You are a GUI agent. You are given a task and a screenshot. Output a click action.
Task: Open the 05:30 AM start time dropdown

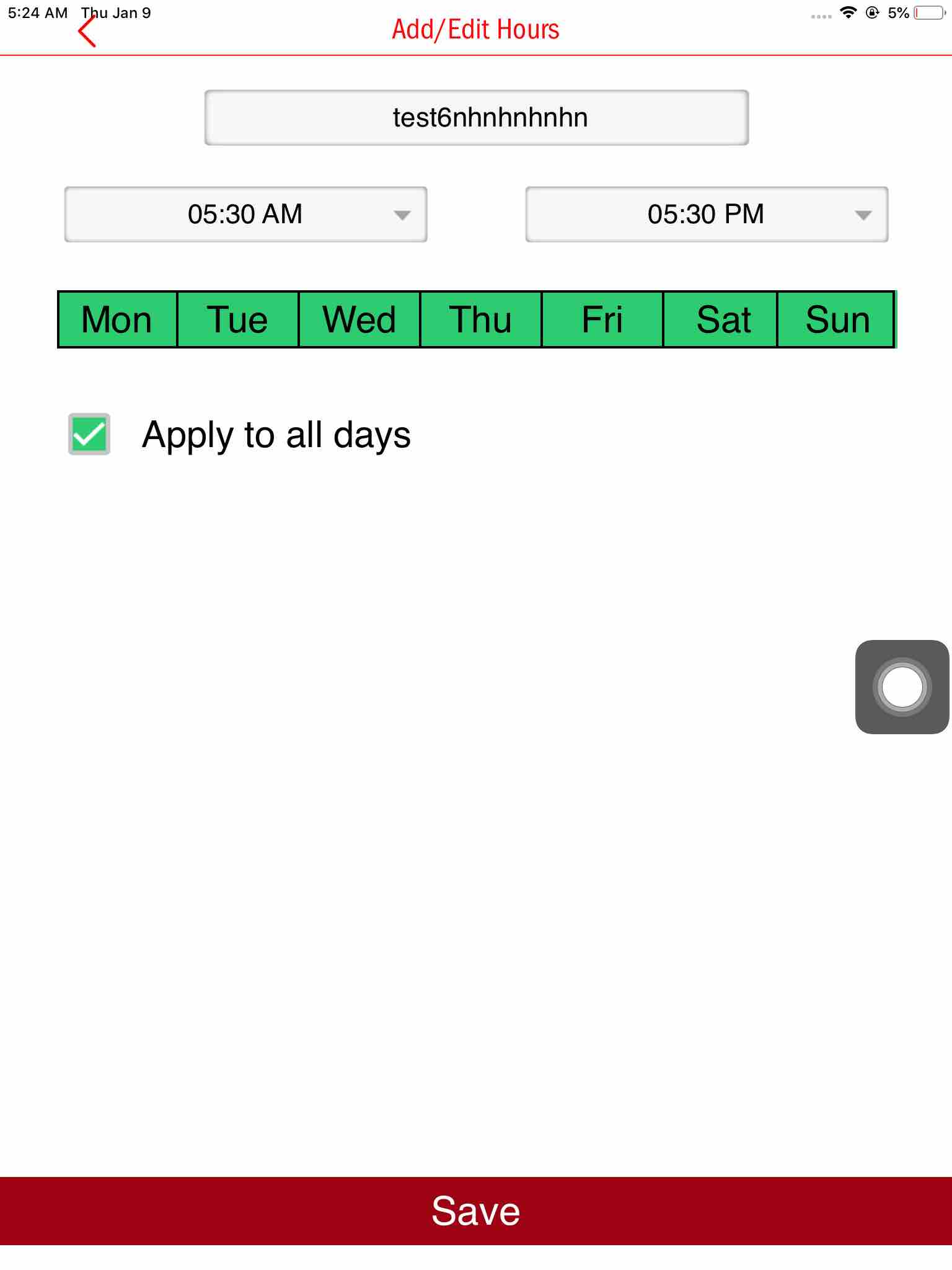point(246,215)
